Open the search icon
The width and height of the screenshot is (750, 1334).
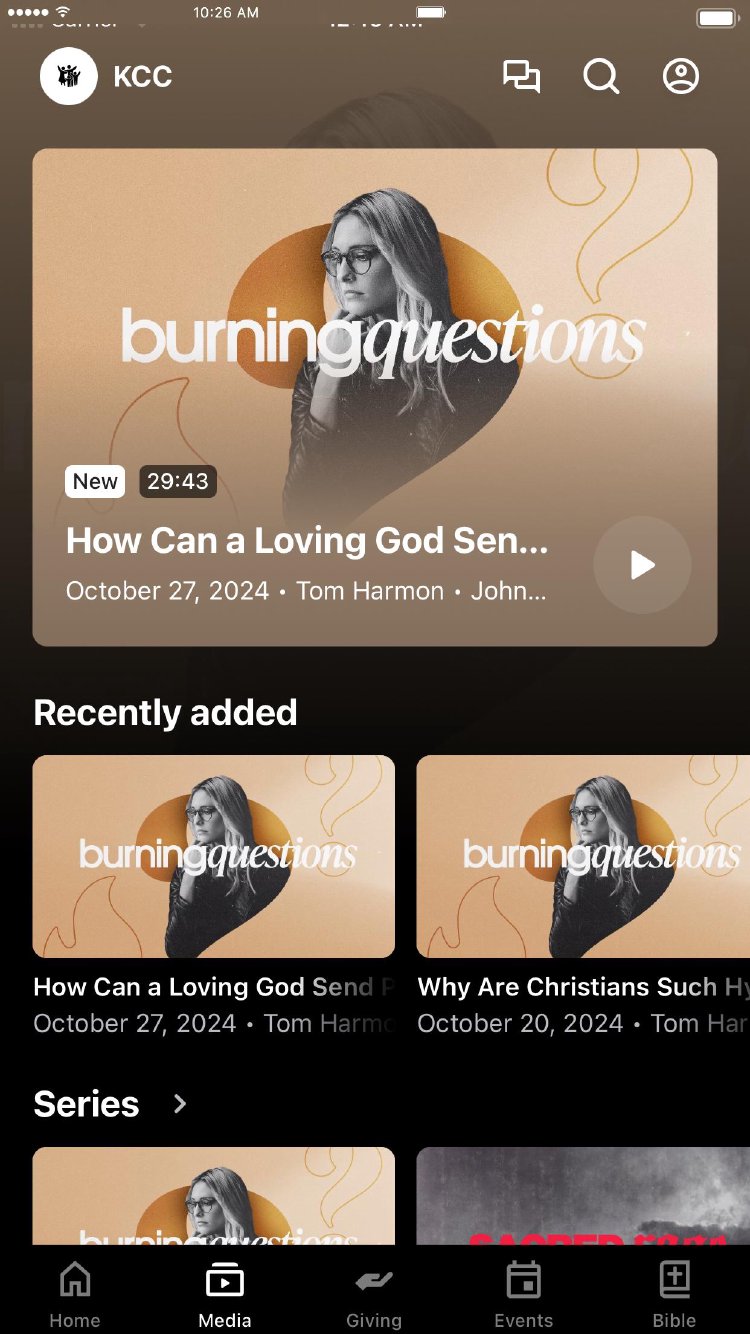point(601,77)
